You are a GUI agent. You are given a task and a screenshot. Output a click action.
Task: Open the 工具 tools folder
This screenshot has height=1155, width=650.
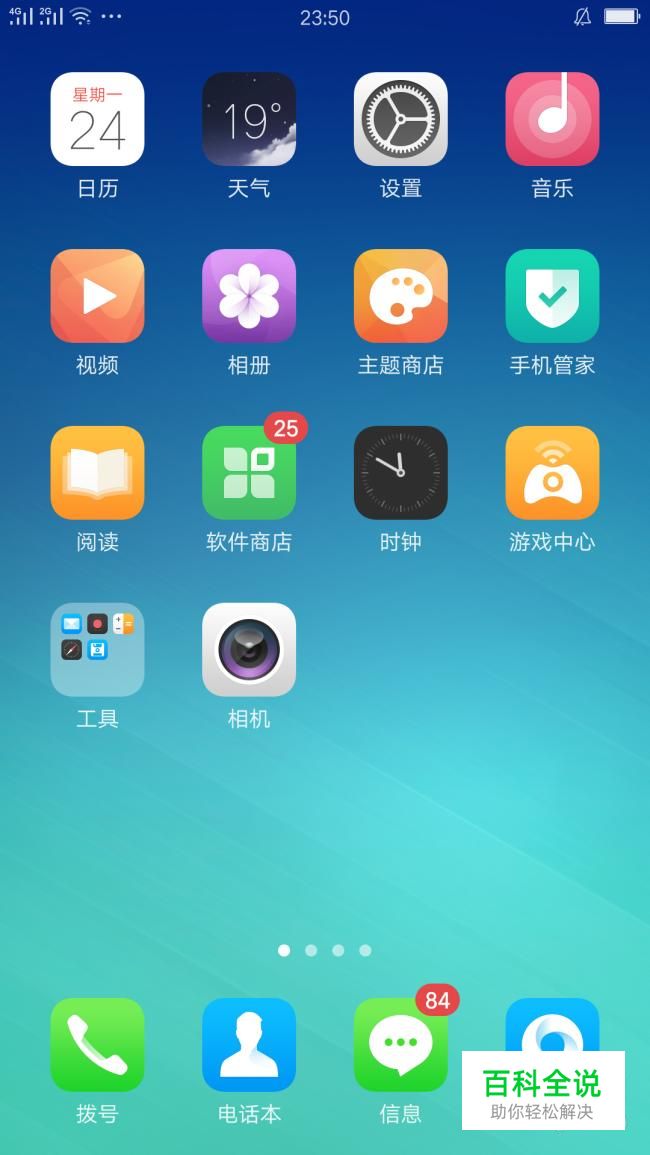97,650
